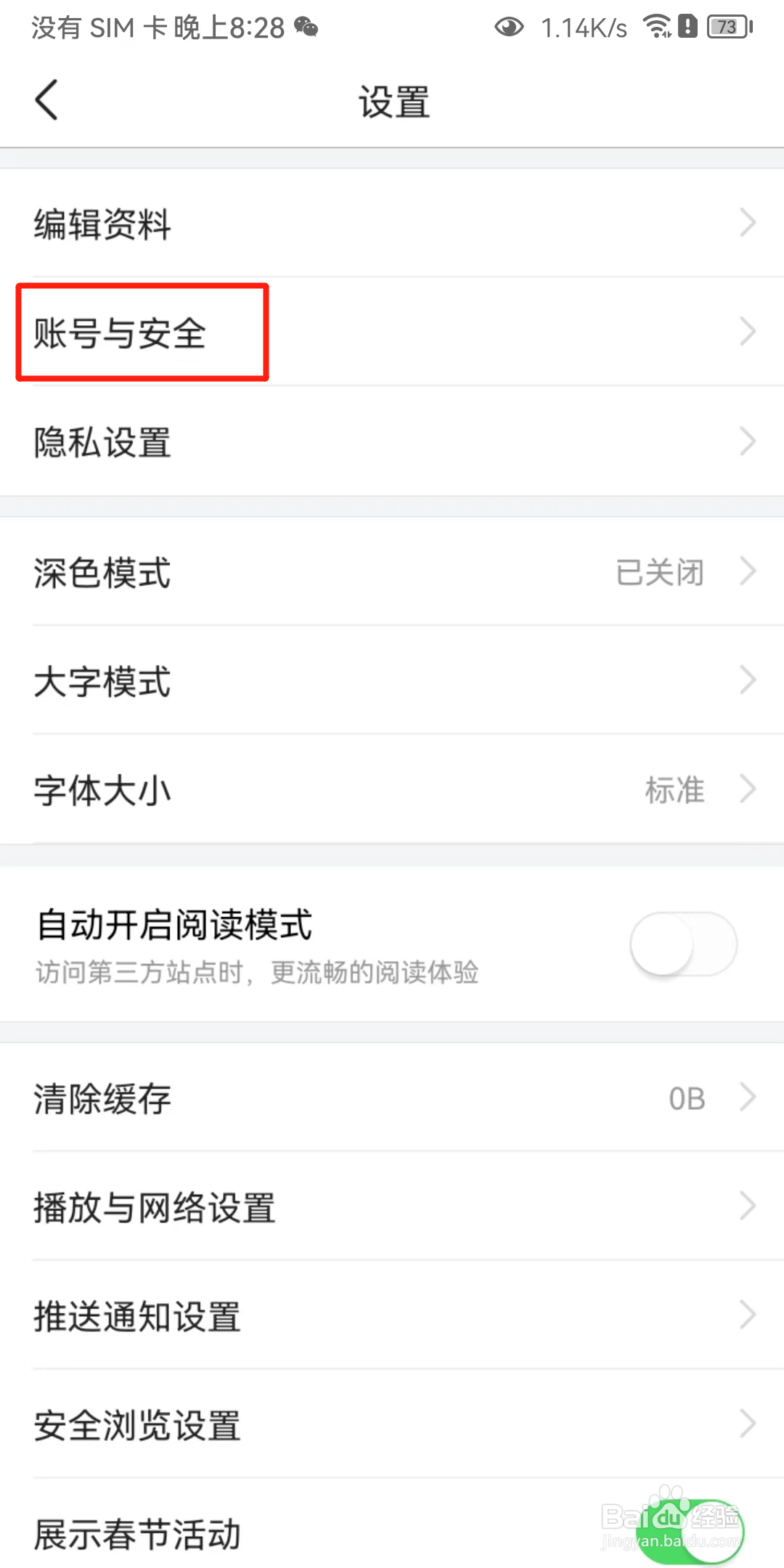Tap the WiFi signal icon

point(659,26)
